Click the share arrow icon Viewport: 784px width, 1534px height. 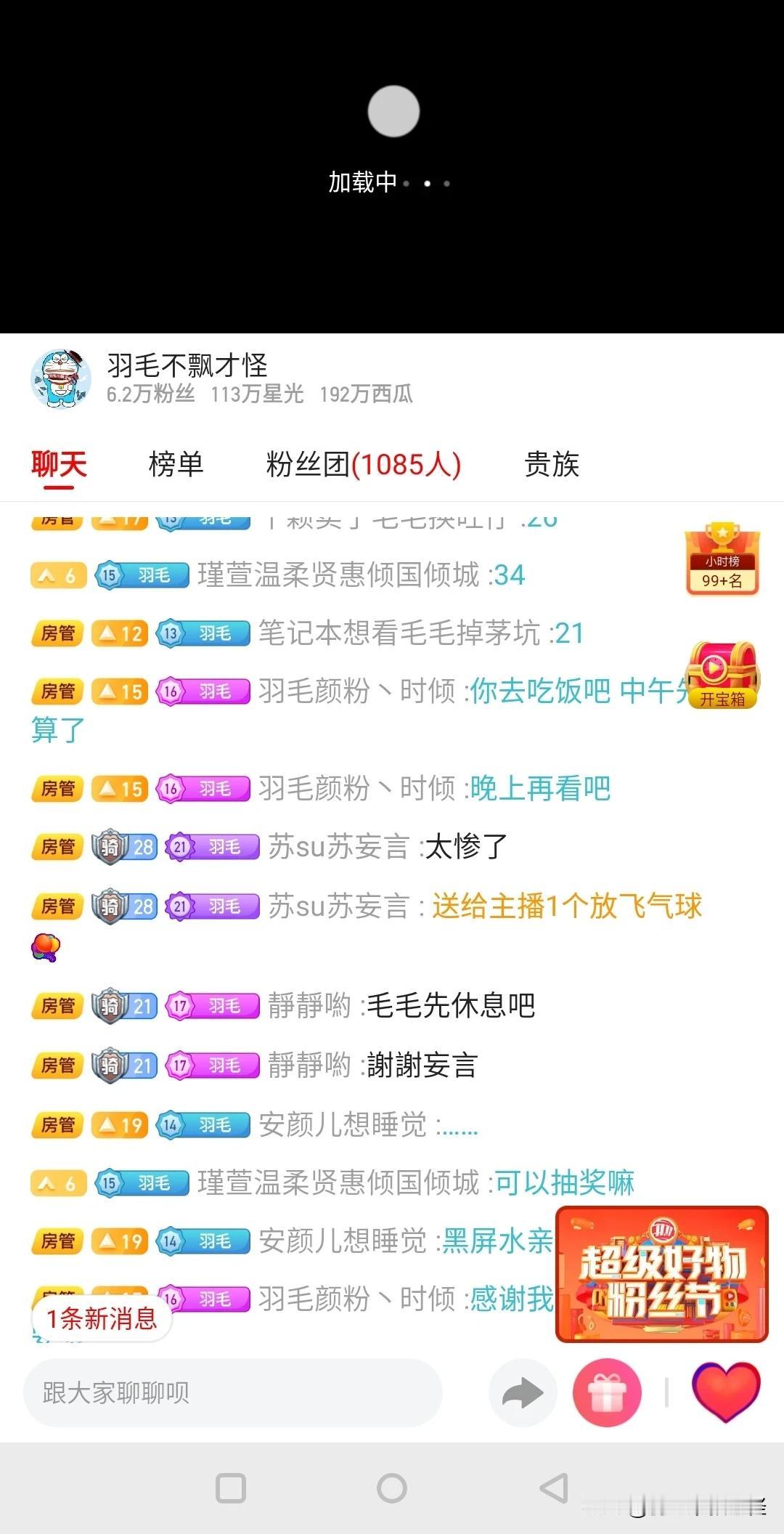[x=522, y=1392]
